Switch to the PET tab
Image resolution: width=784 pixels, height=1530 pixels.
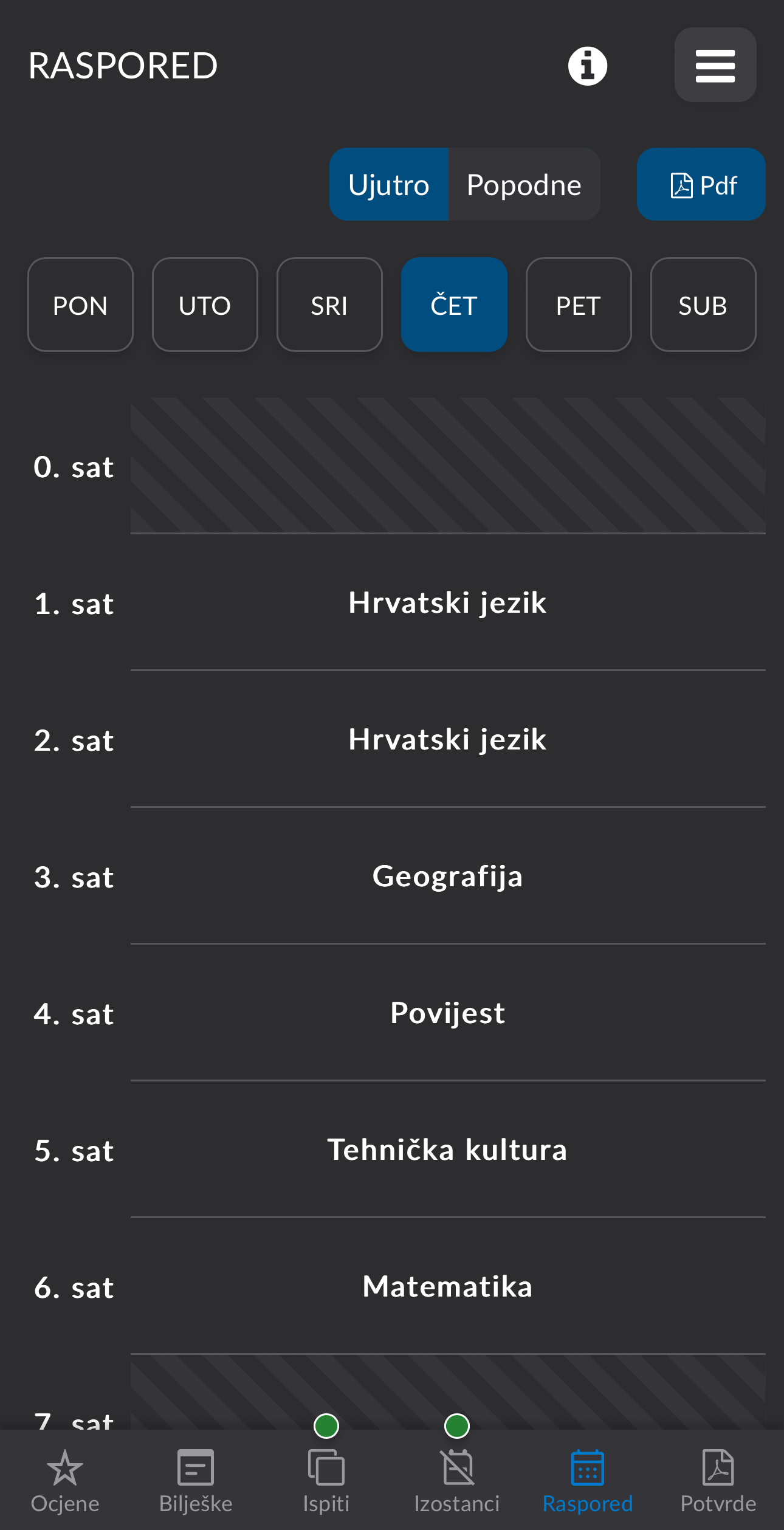tap(578, 305)
